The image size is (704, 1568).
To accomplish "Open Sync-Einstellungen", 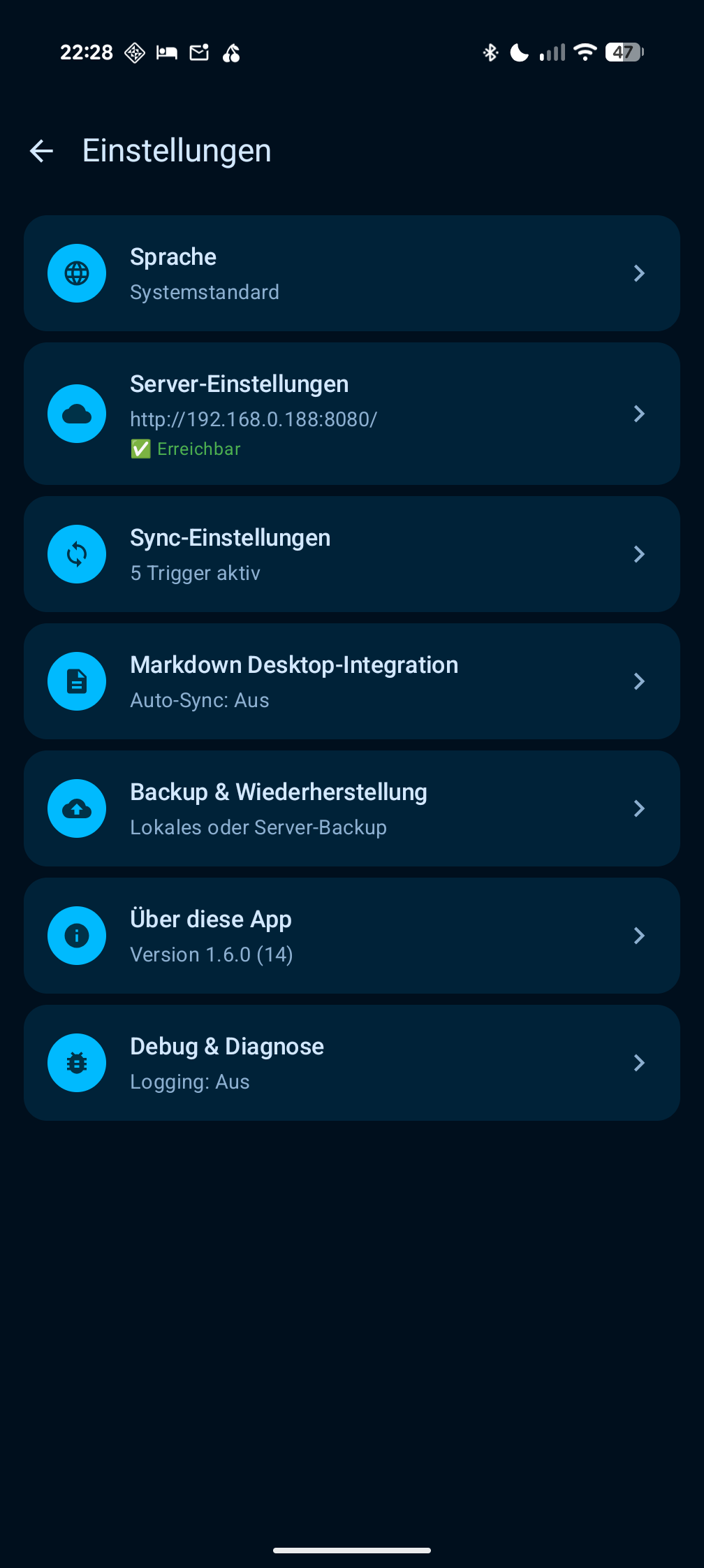I will coord(351,554).
